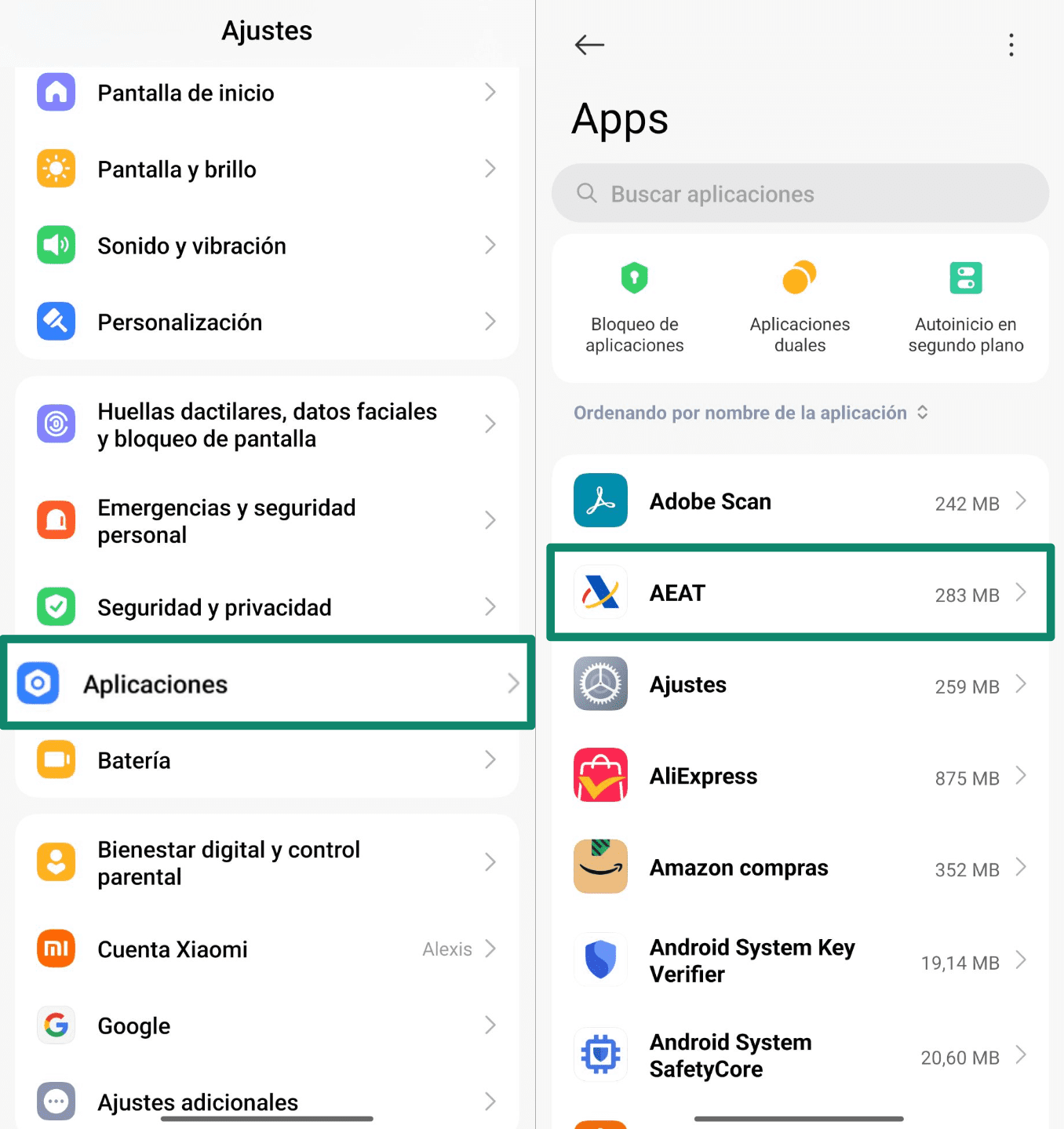The image size is (1064, 1129).
Task: Select the Sonido y vibración speaker icon
Action: pyautogui.click(x=55, y=245)
